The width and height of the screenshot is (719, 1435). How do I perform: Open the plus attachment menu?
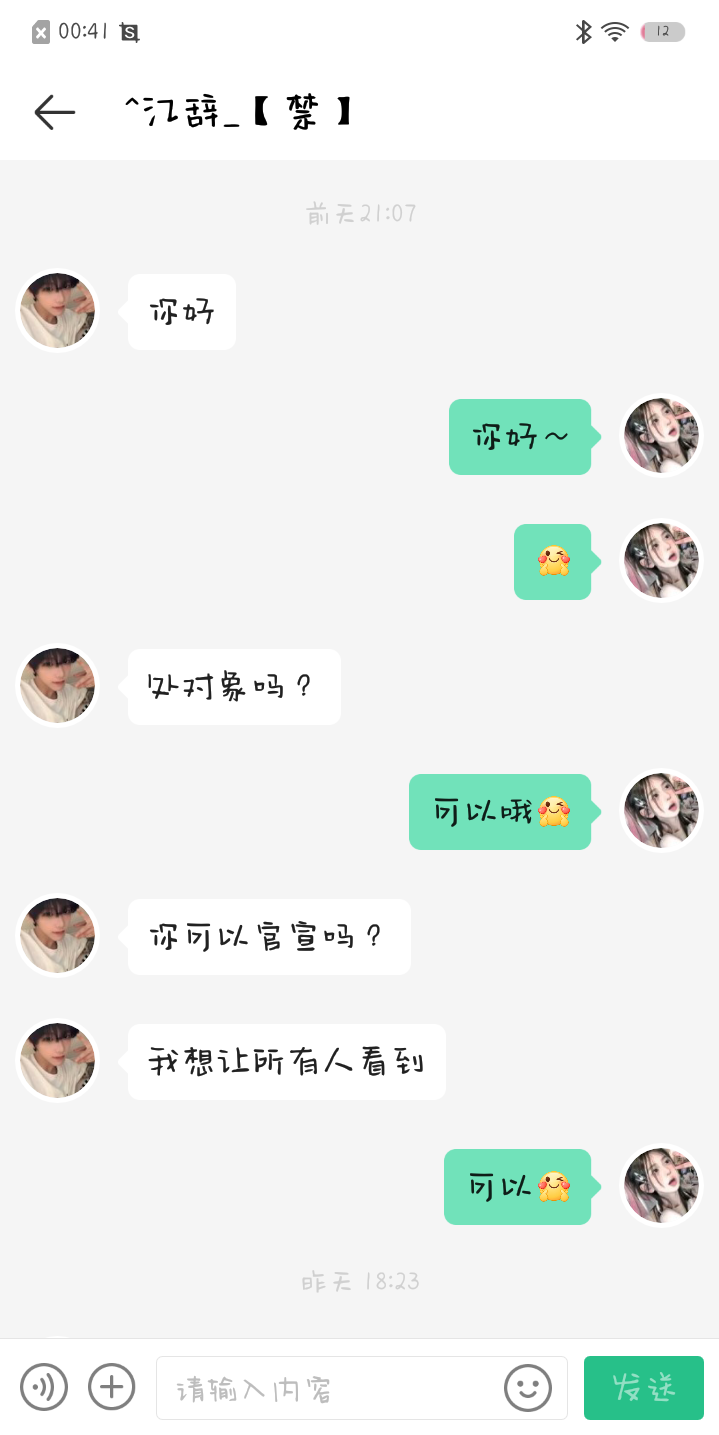[112, 1387]
